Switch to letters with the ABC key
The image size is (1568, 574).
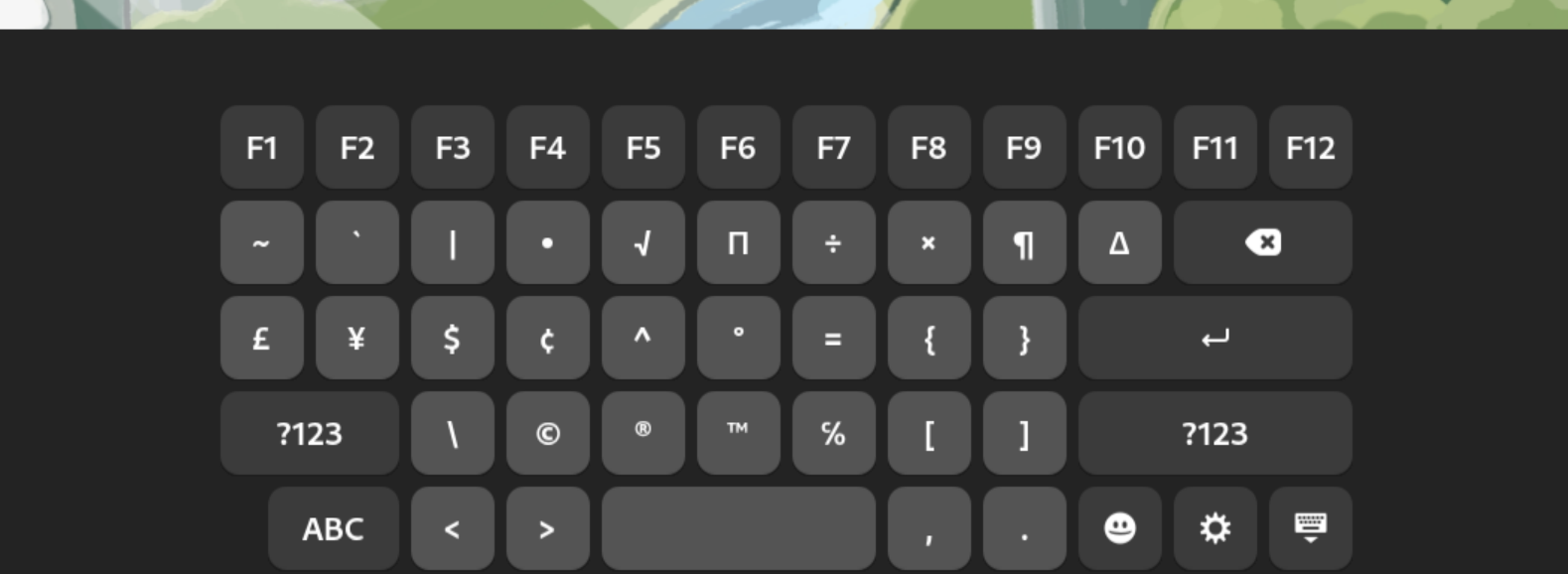333,528
